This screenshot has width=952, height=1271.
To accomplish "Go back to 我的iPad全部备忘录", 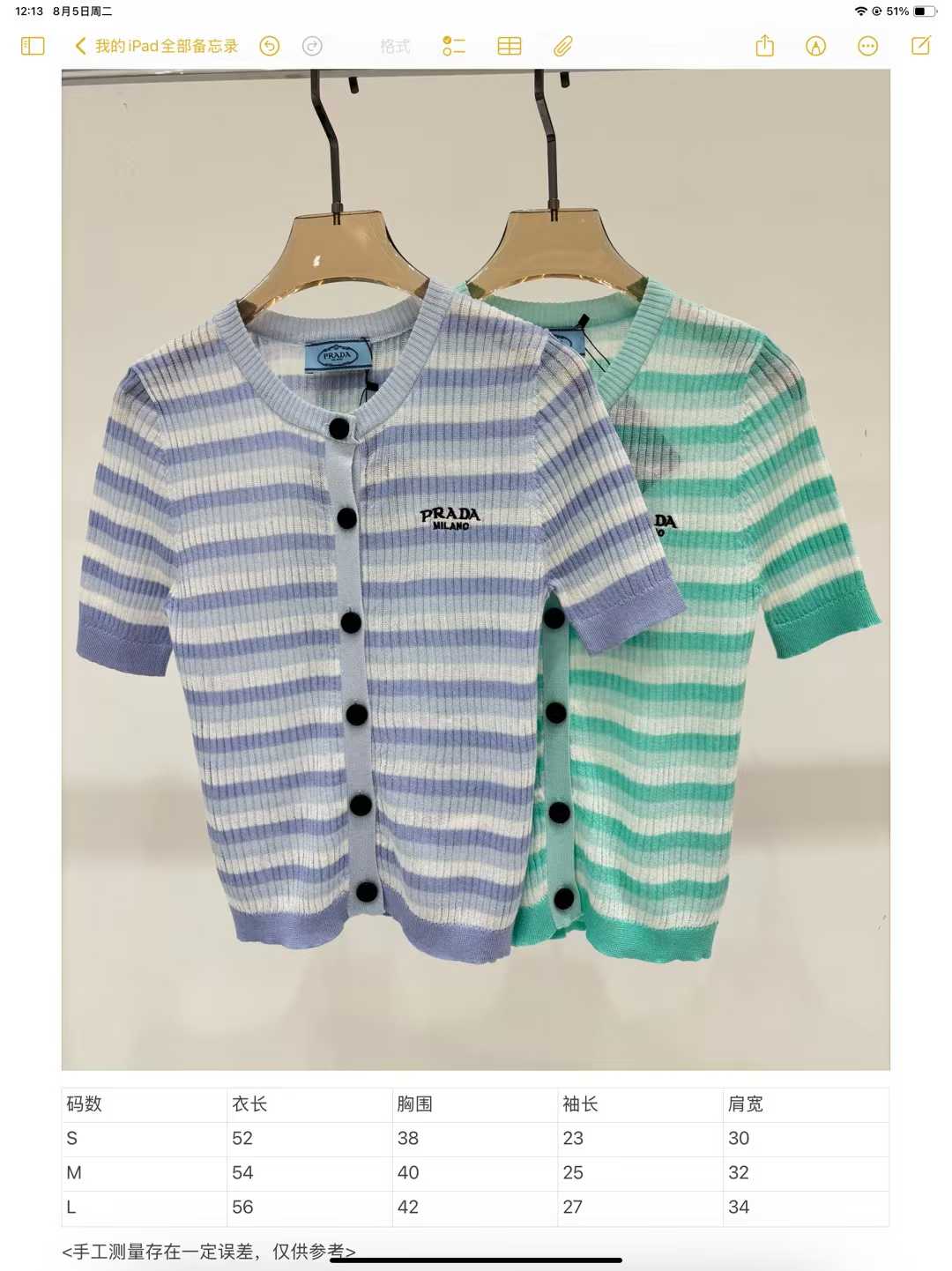I will click(157, 46).
